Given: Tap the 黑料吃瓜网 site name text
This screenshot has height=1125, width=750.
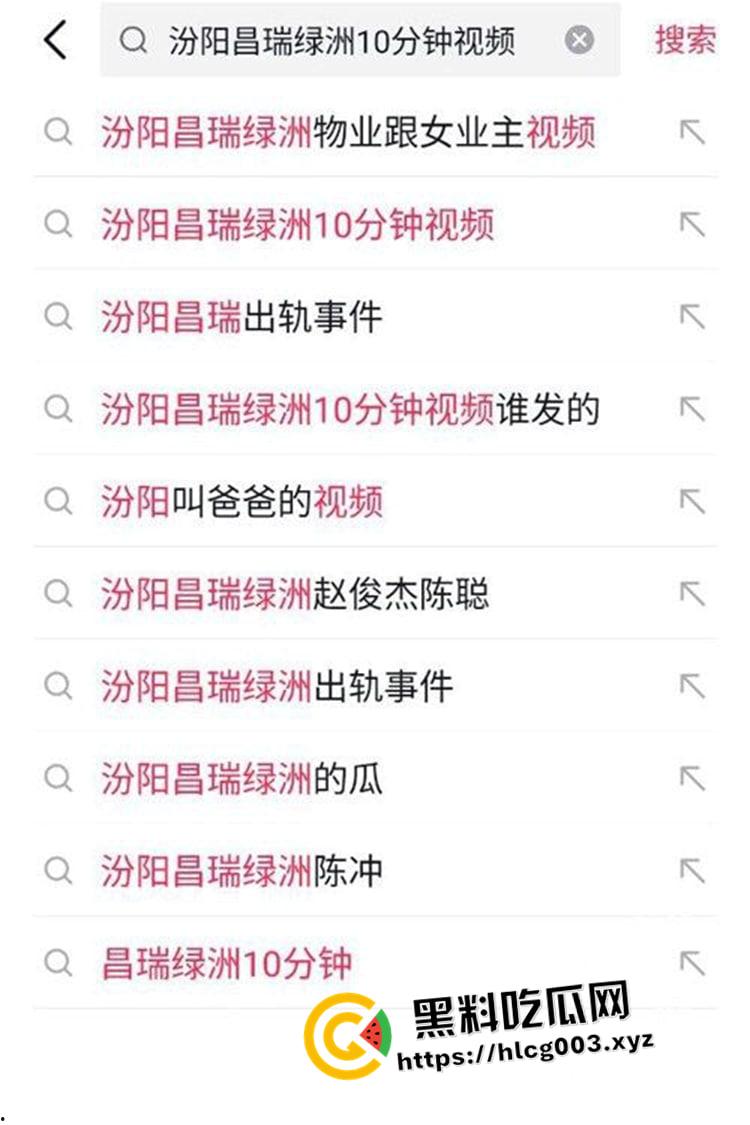Looking at the screenshot, I should click(x=520, y=1010).
